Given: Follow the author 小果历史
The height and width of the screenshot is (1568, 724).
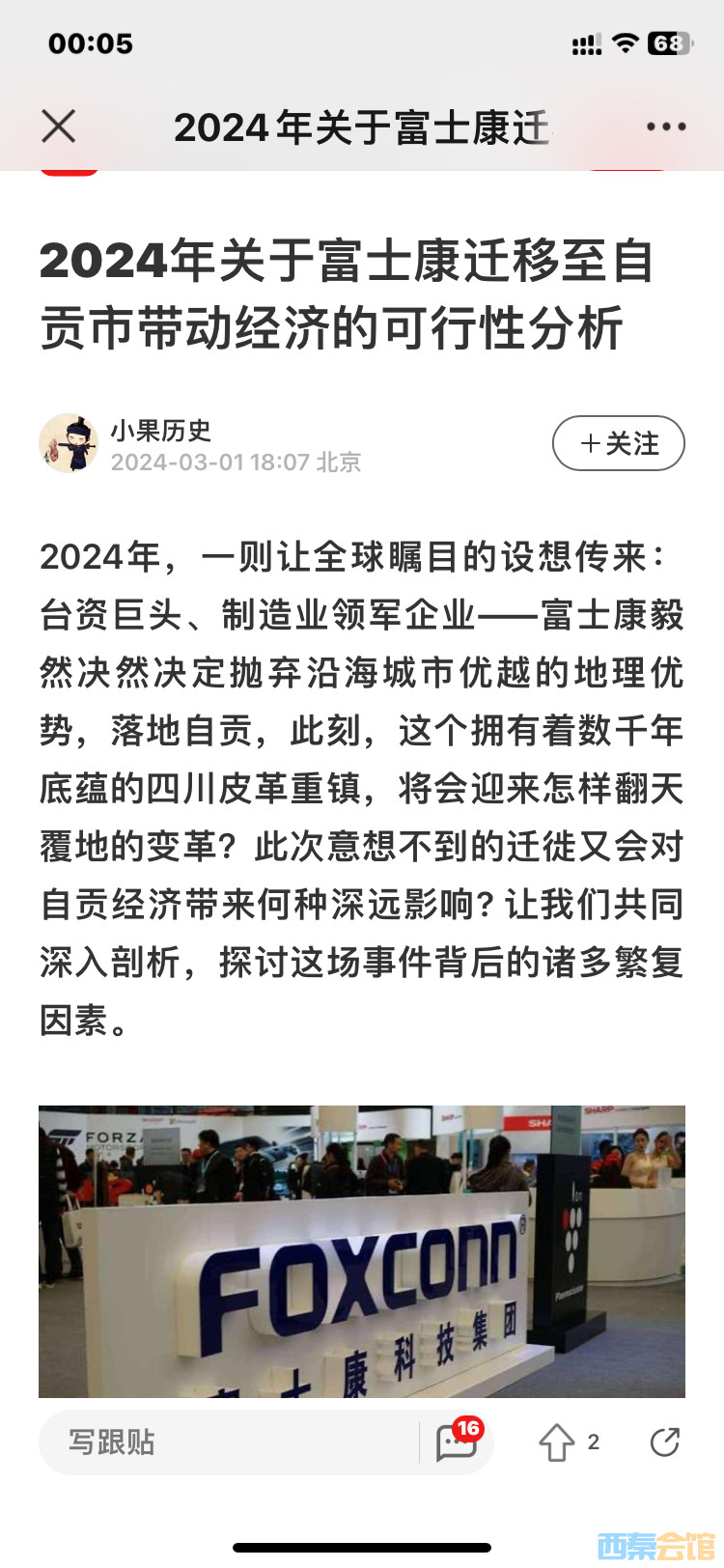Looking at the screenshot, I should tap(619, 444).
